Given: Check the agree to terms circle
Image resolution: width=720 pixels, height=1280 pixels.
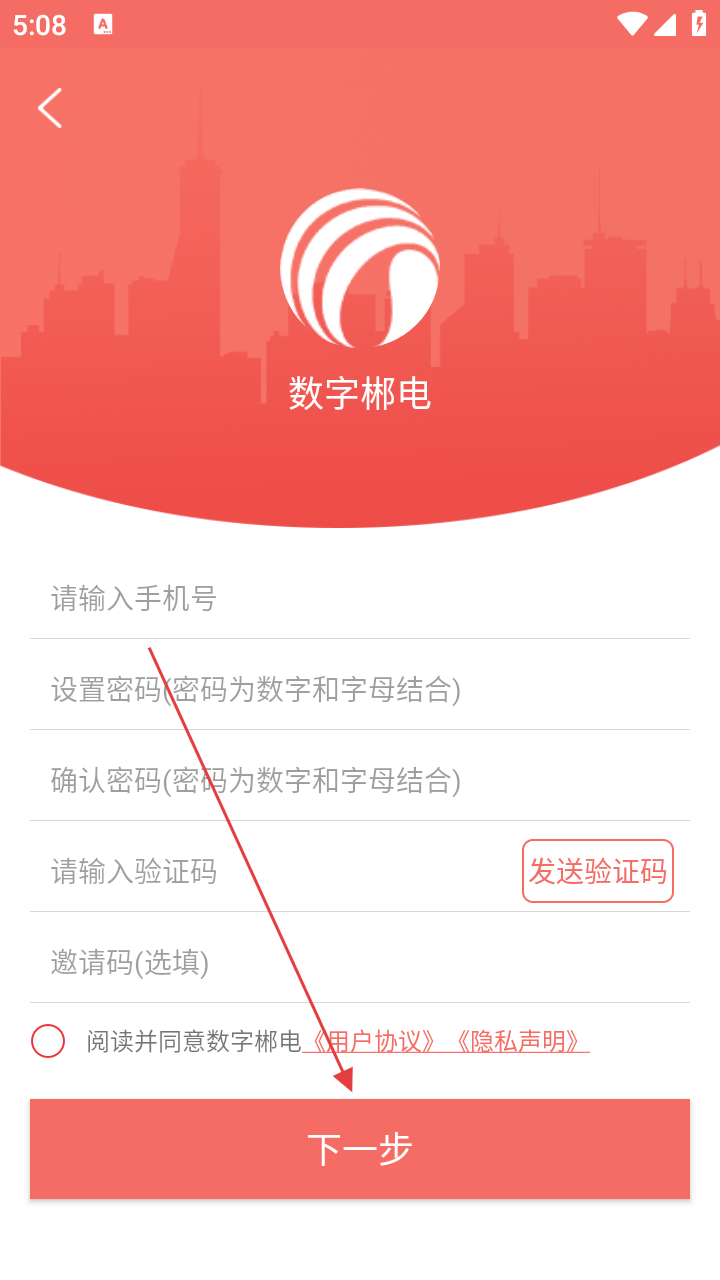Looking at the screenshot, I should coord(48,1041).
